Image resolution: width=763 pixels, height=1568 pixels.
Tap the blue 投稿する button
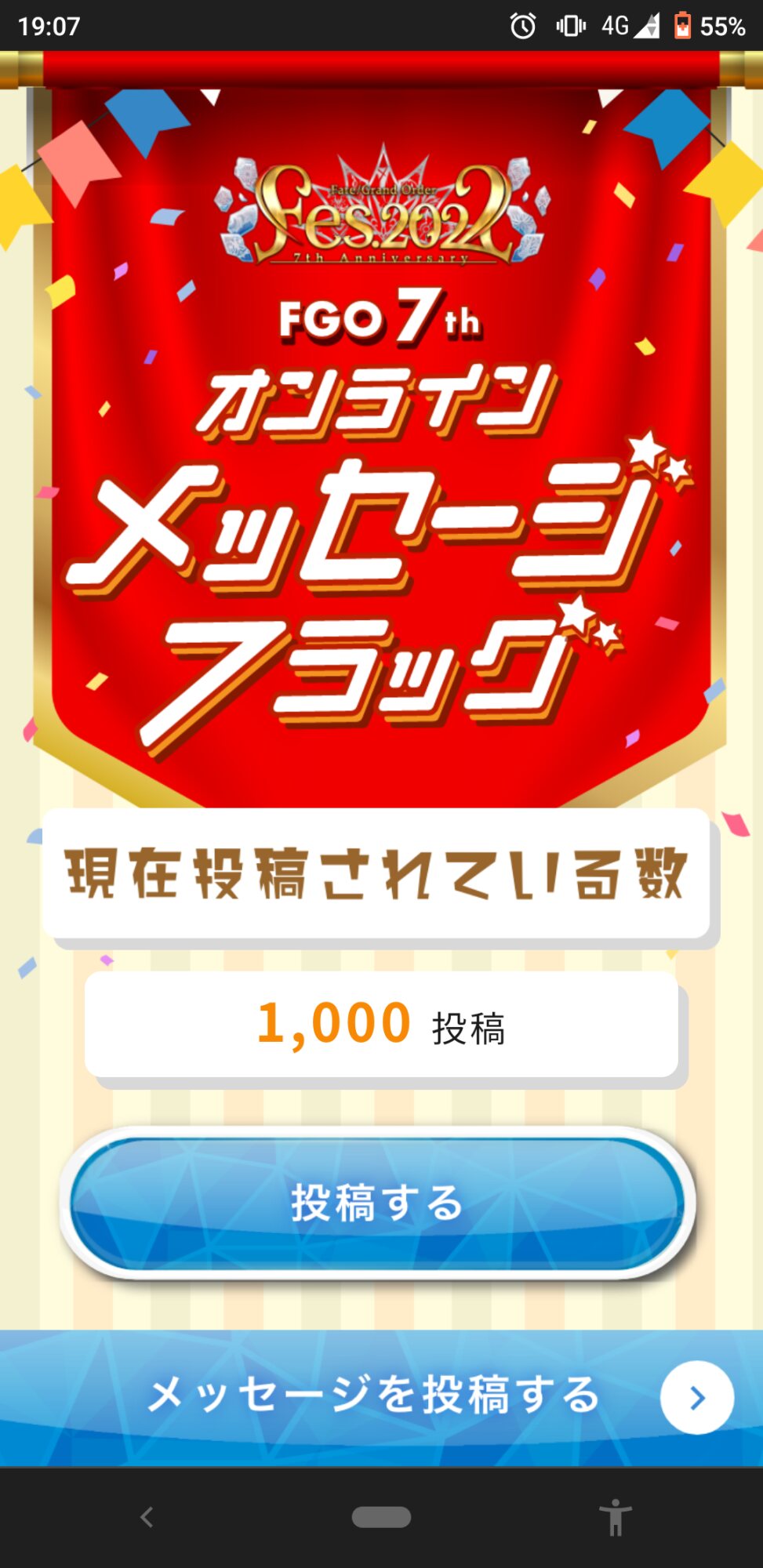point(377,1203)
